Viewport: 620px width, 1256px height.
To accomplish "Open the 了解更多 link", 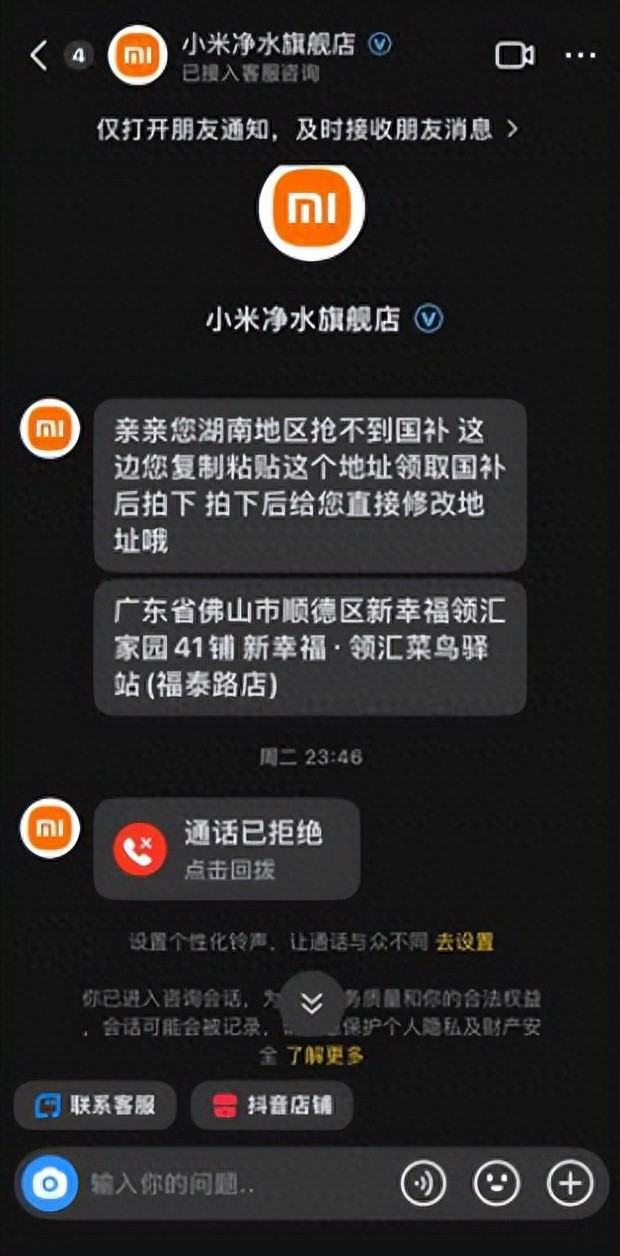I will click(x=325, y=1055).
